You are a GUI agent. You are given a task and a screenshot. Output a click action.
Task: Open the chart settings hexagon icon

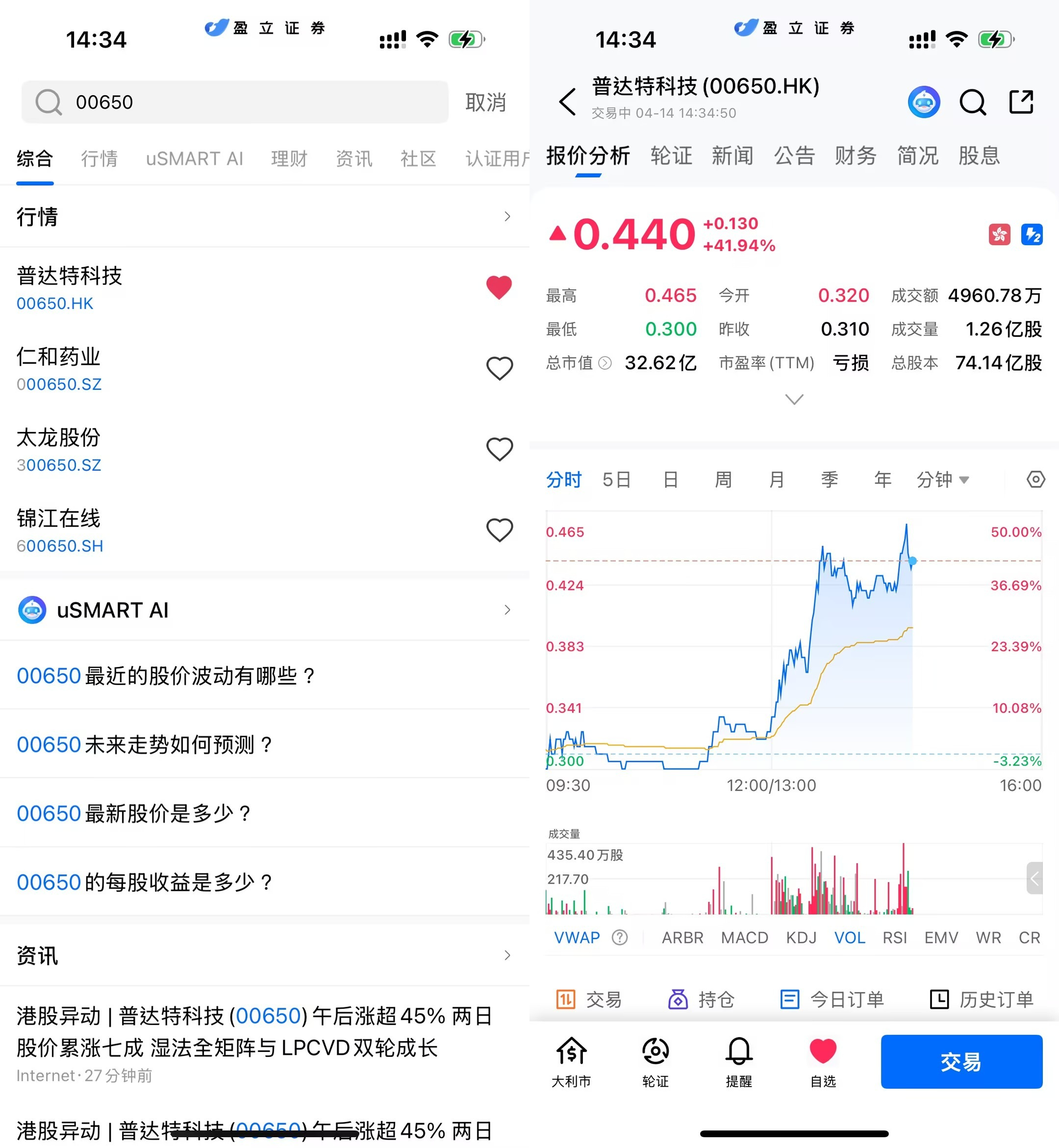1035,479
